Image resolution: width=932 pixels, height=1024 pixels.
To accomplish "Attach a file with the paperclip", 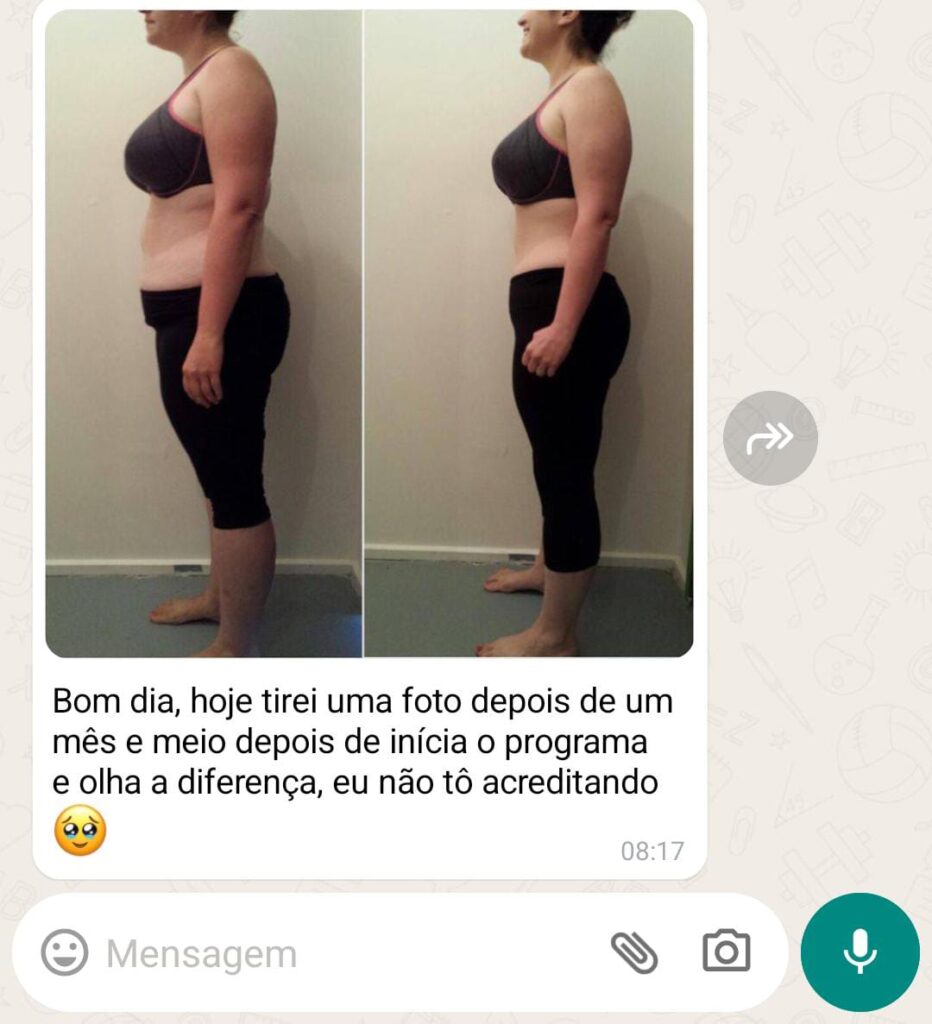I will coord(634,952).
